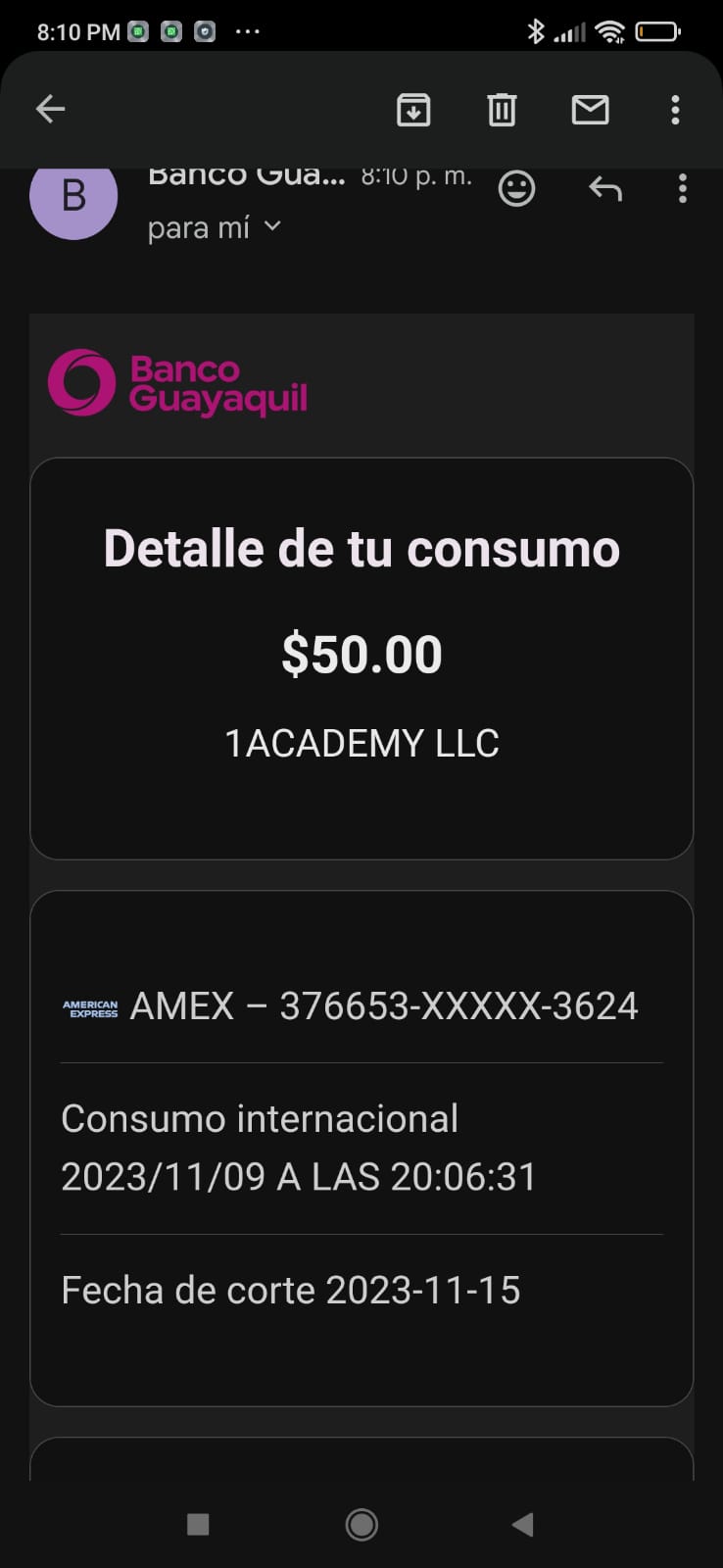Open the message options menu beside reply

[x=682, y=188]
